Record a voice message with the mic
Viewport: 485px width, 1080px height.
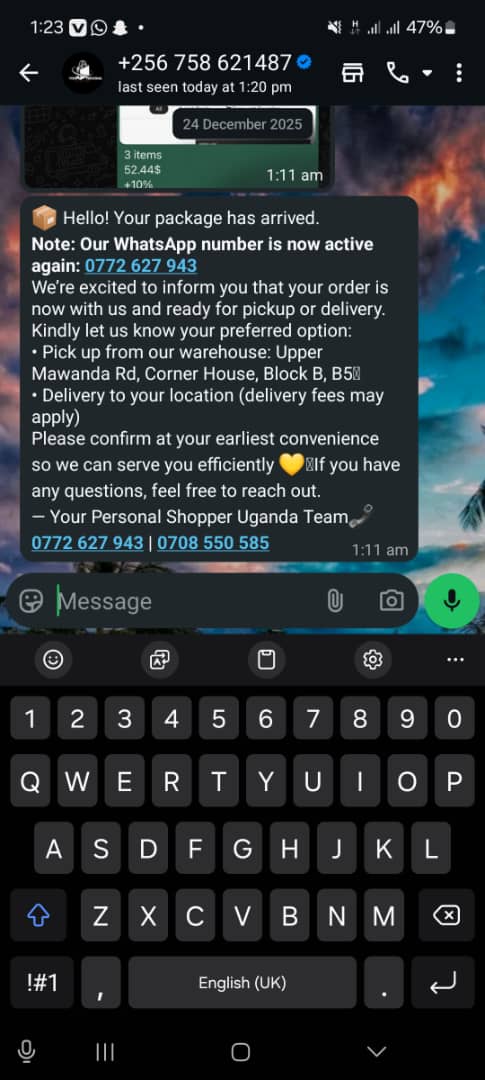point(452,601)
